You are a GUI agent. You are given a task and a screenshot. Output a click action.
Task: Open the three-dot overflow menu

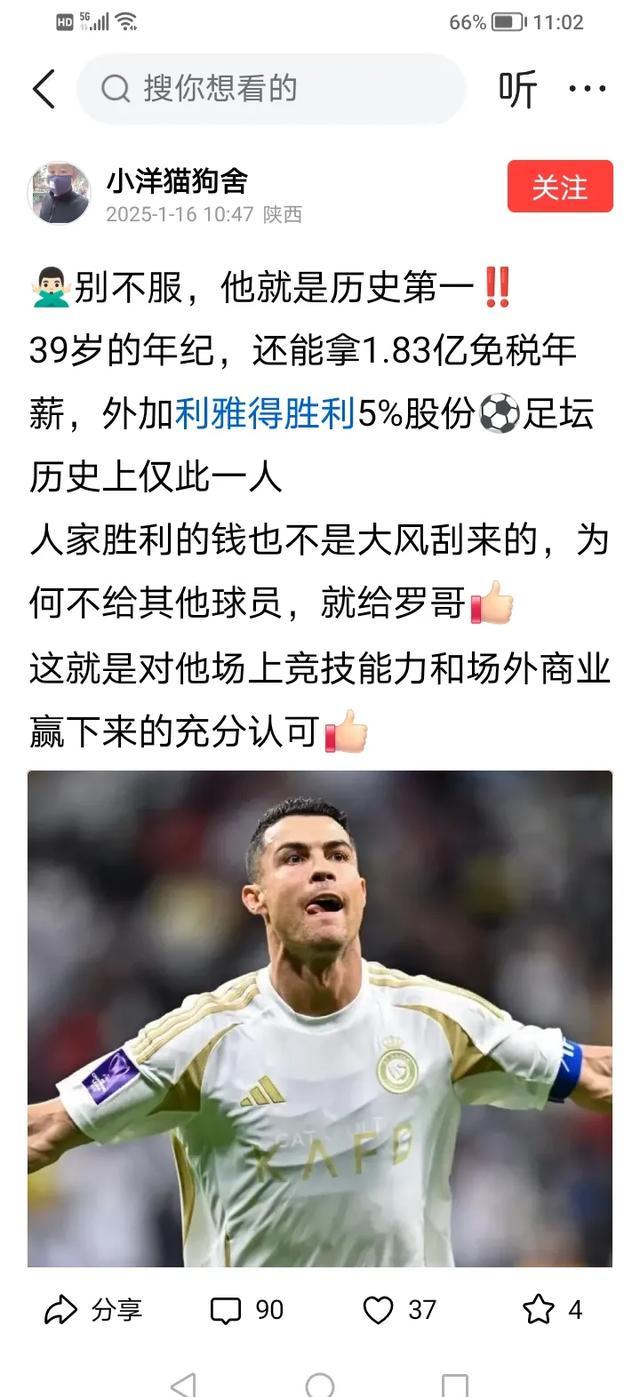[587, 89]
